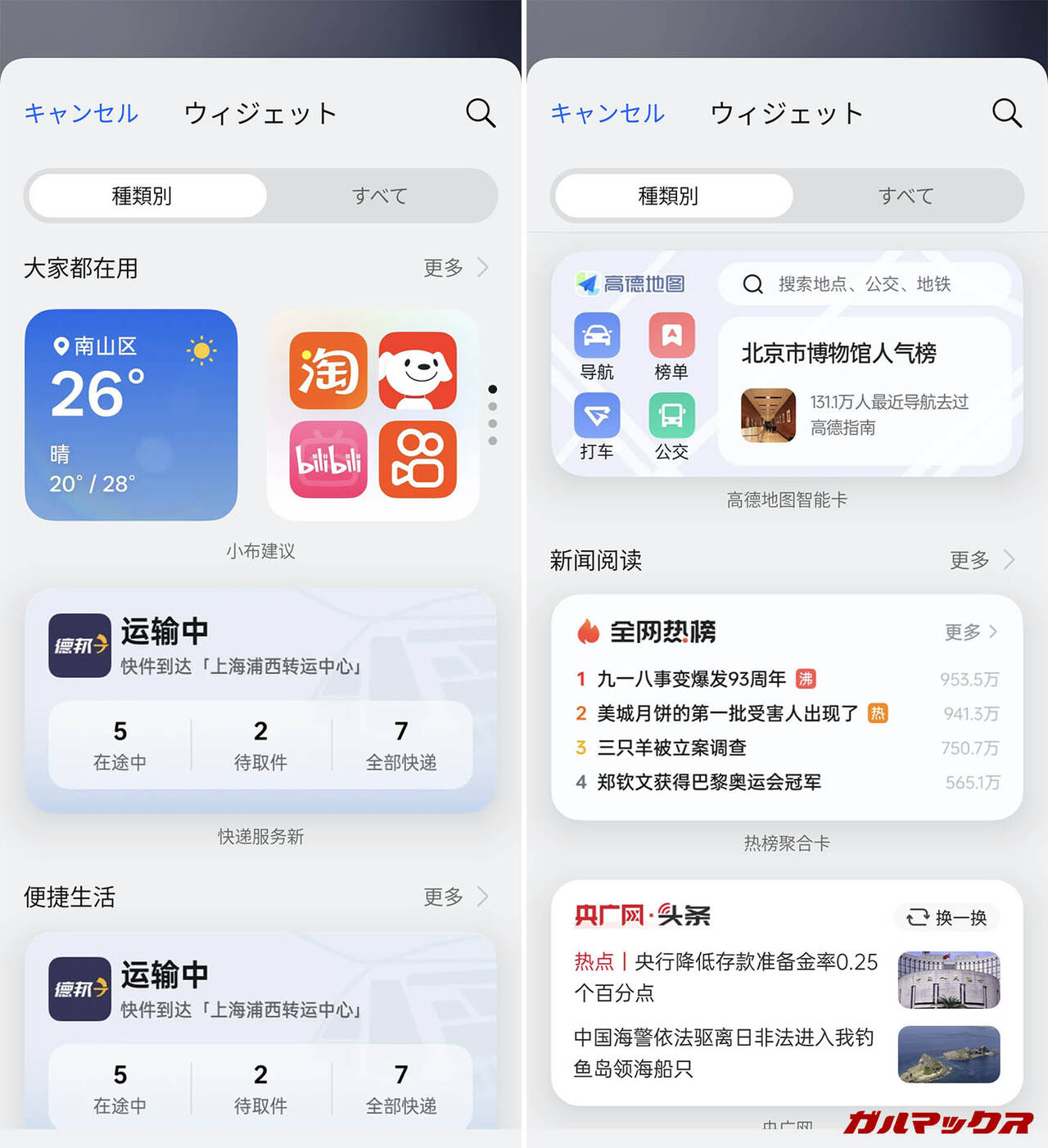The height and width of the screenshot is (1148, 1048).
Task: Select the app suggestions widget with Taobao
Action: pos(373,414)
